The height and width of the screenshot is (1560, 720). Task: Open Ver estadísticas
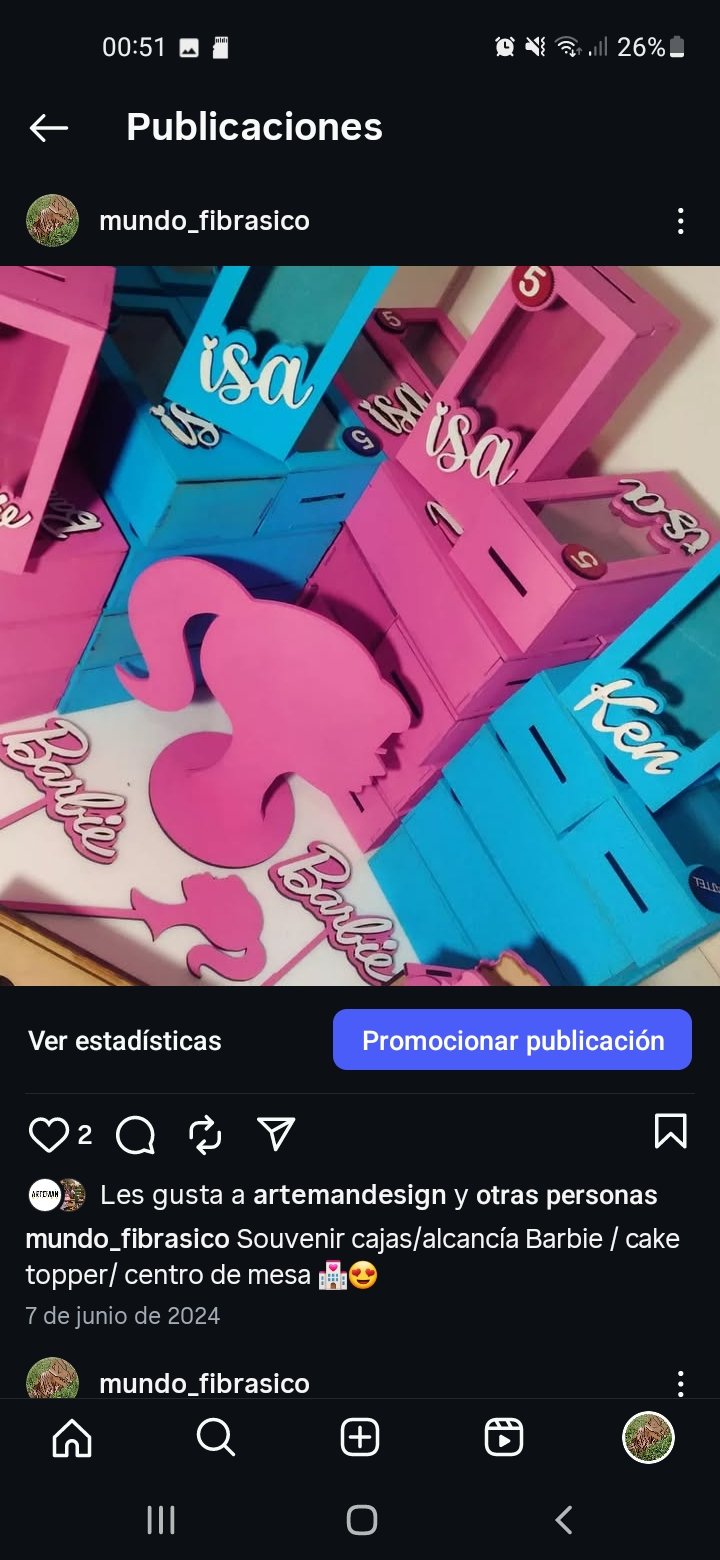coord(125,1040)
